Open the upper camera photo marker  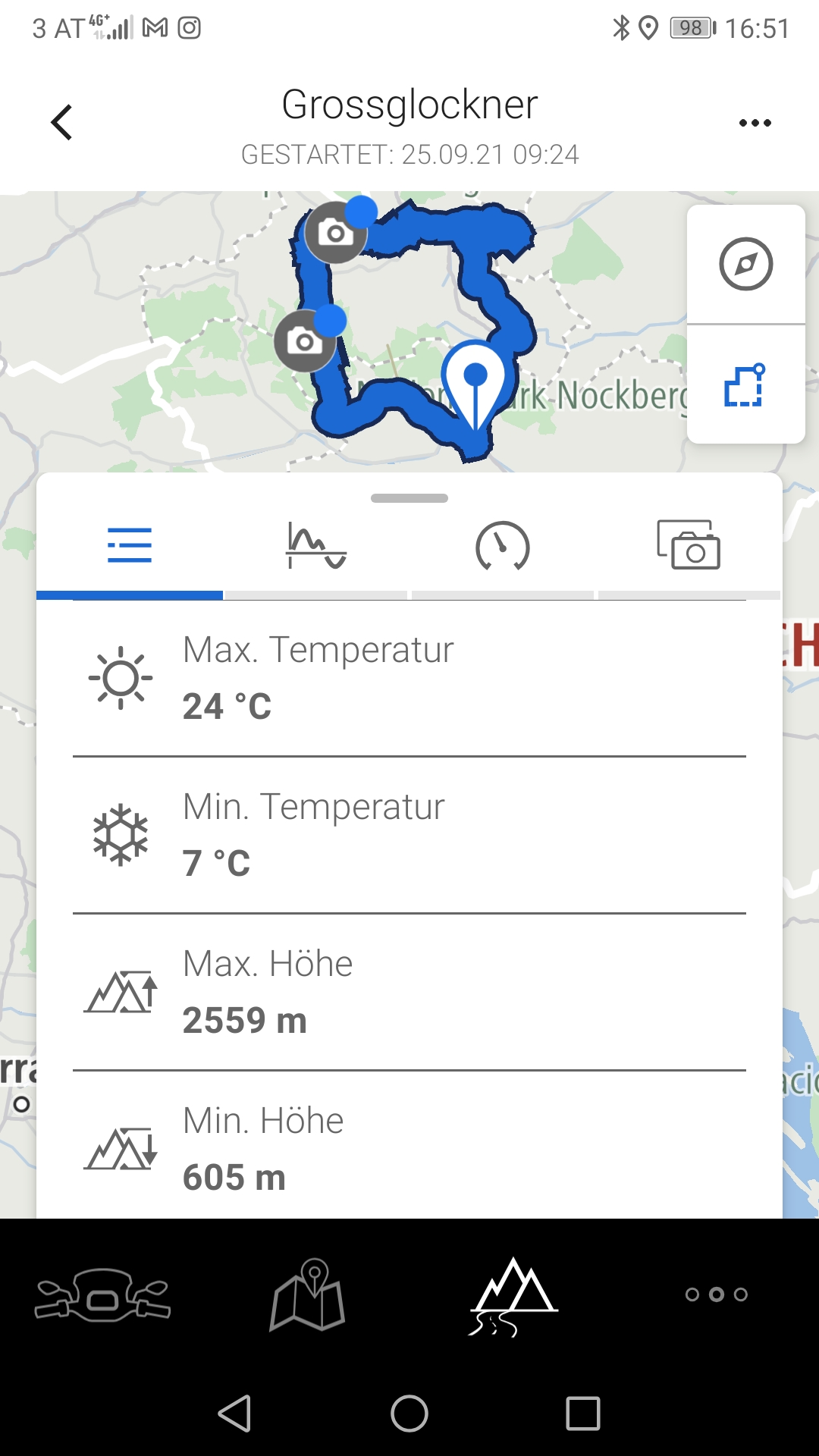click(x=335, y=232)
